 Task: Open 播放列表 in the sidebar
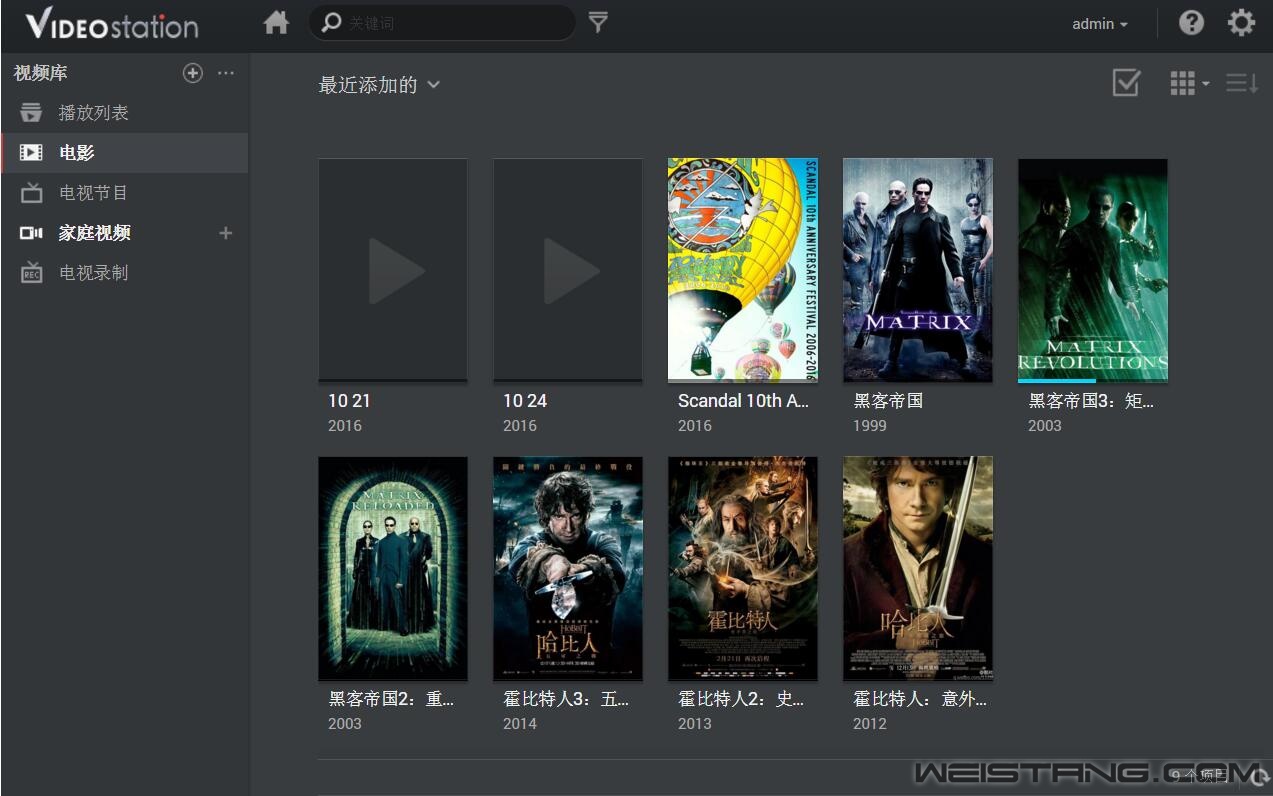pos(93,113)
